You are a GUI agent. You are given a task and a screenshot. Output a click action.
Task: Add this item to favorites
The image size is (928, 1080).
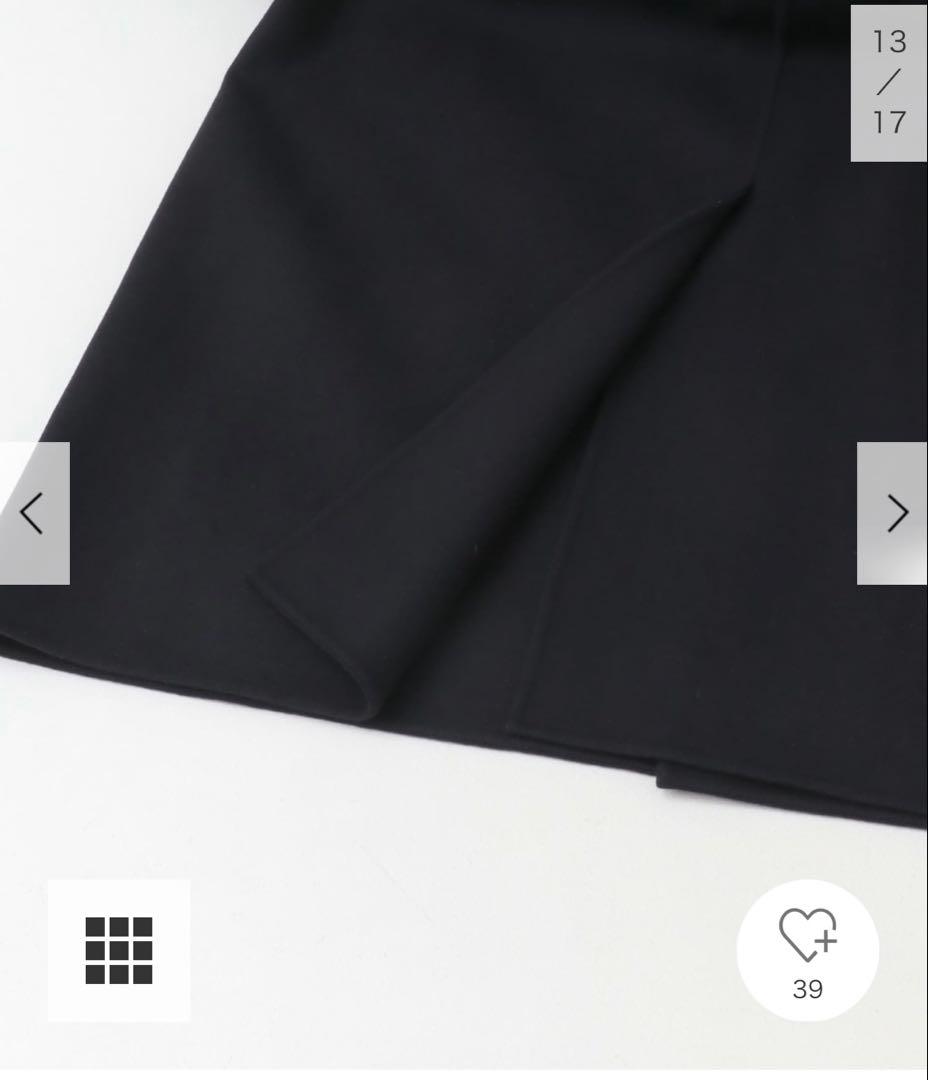coord(808,948)
